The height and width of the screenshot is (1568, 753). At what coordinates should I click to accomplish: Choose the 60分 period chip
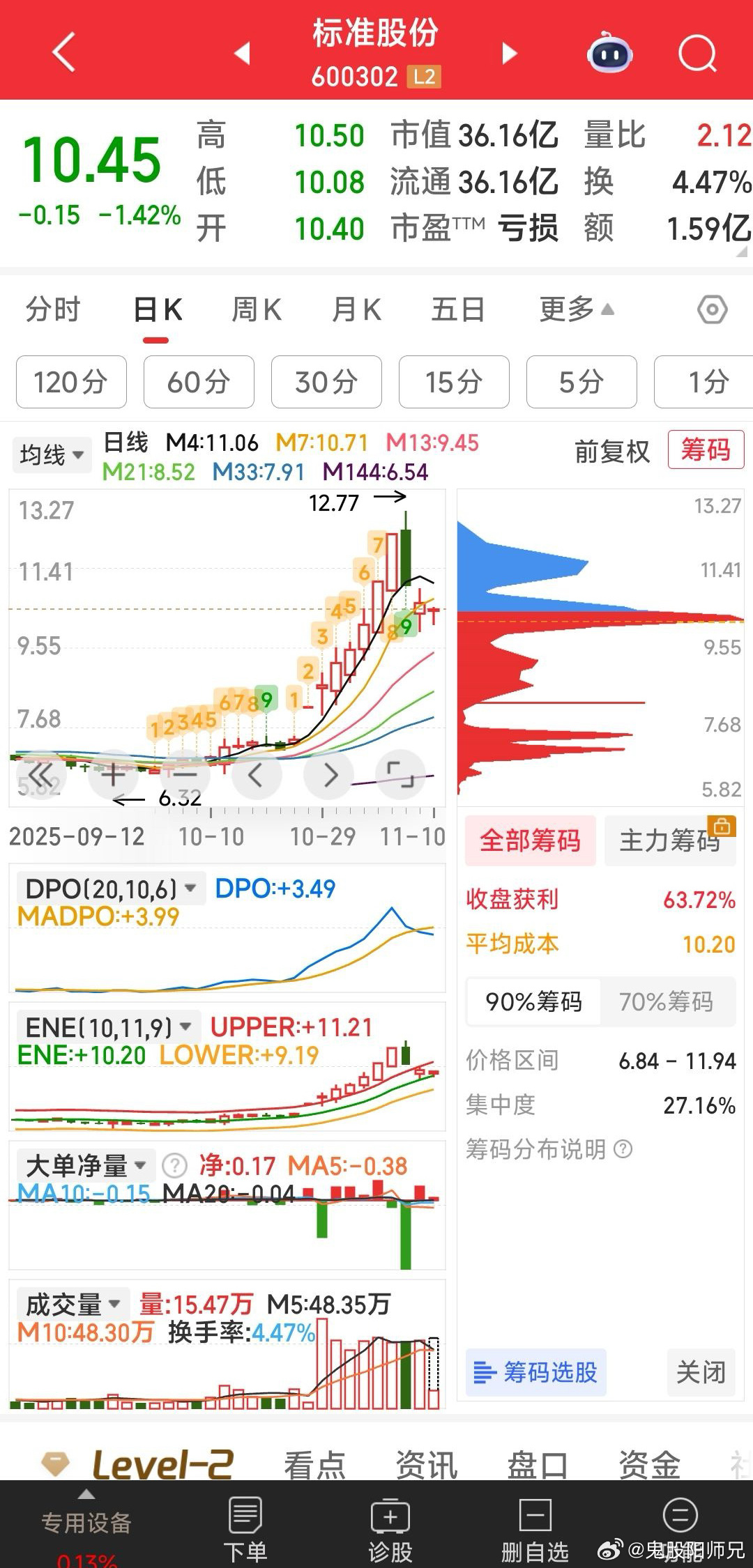199,382
